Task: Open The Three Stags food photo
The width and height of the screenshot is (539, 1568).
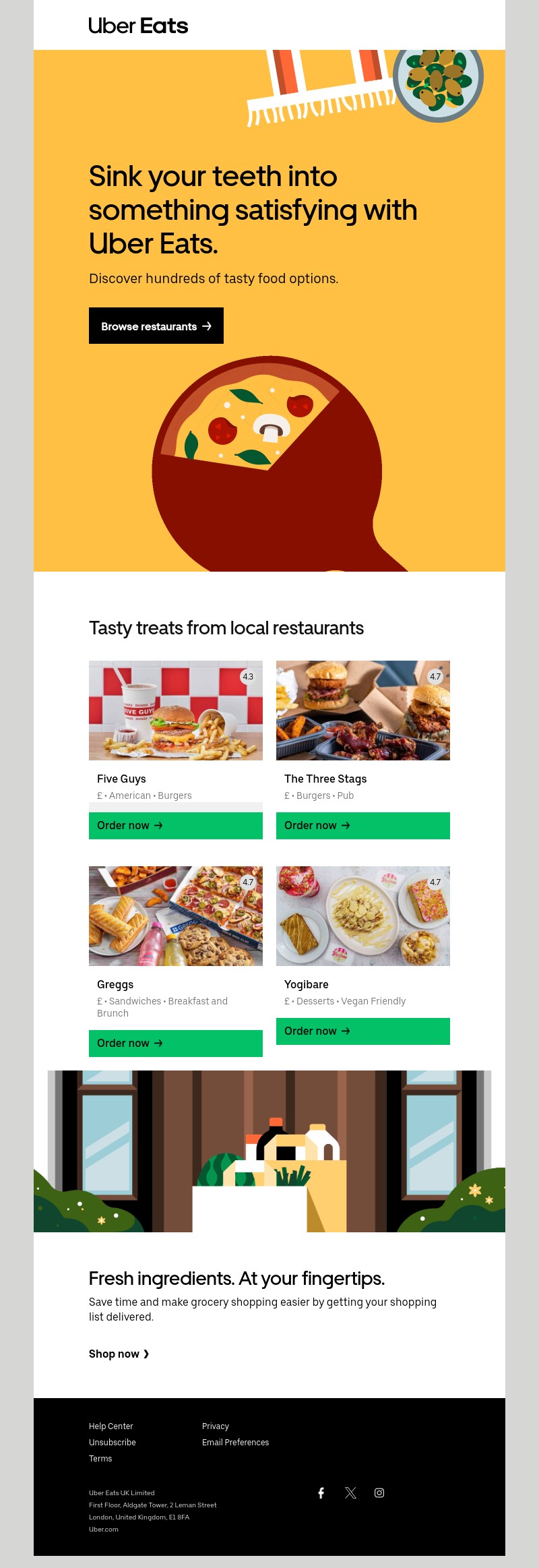Action: tap(362, 711)
